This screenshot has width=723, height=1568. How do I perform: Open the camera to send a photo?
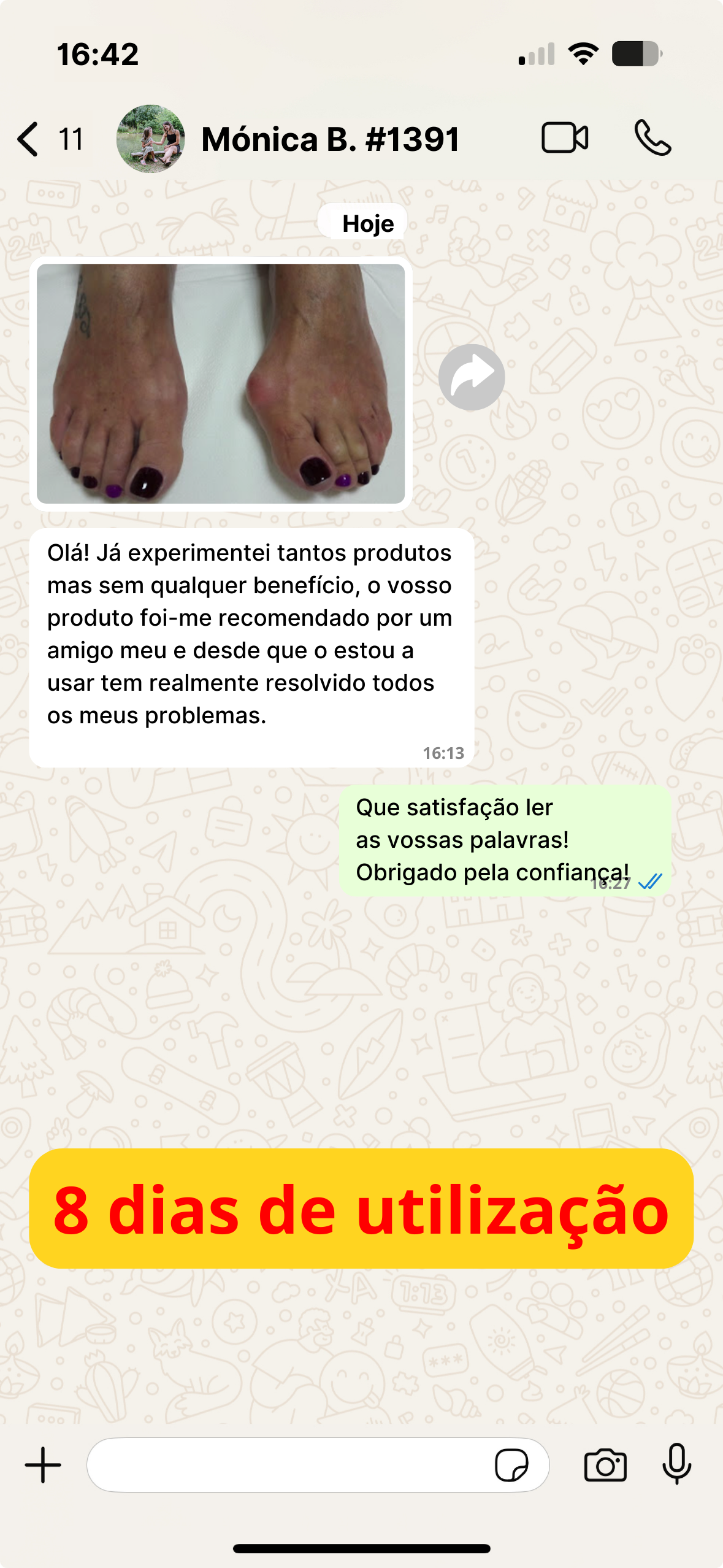[605, 1466]
